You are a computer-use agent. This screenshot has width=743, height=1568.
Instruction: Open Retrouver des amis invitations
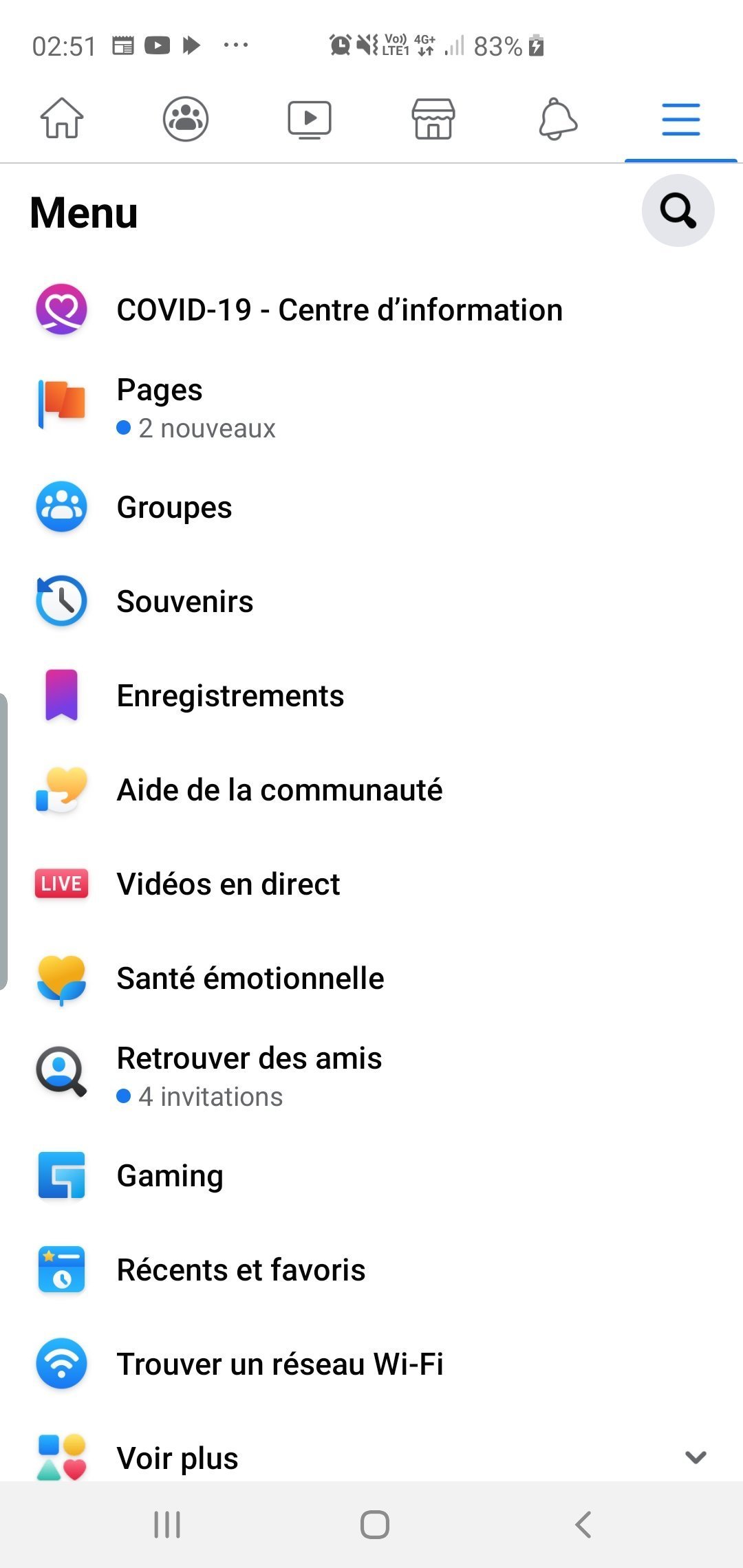coord(249,1076)
